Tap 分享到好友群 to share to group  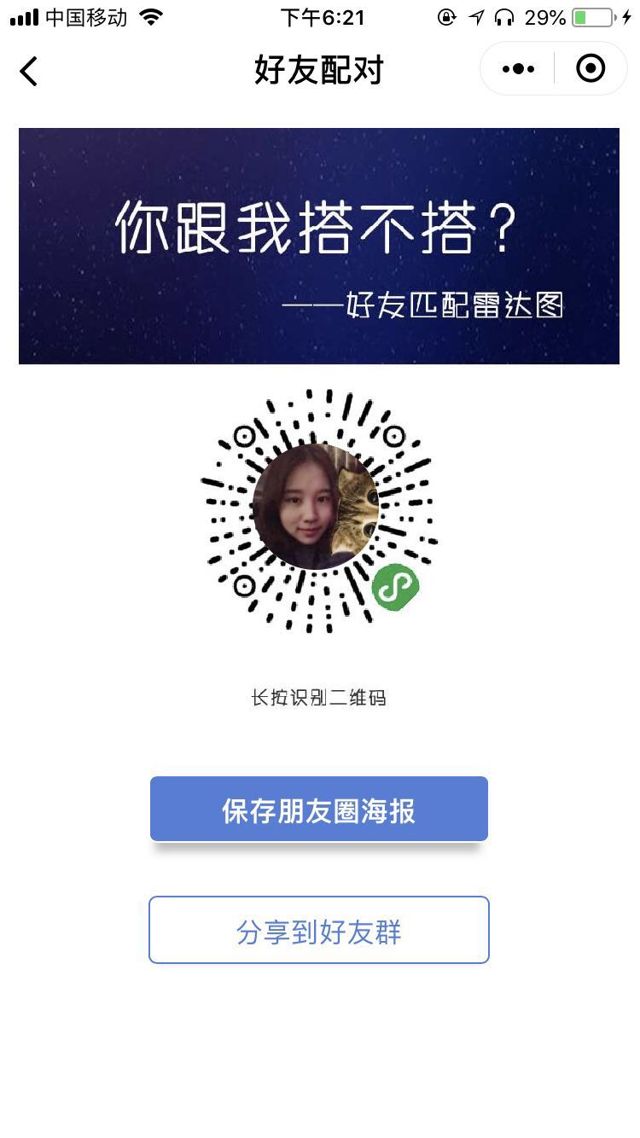319,930
